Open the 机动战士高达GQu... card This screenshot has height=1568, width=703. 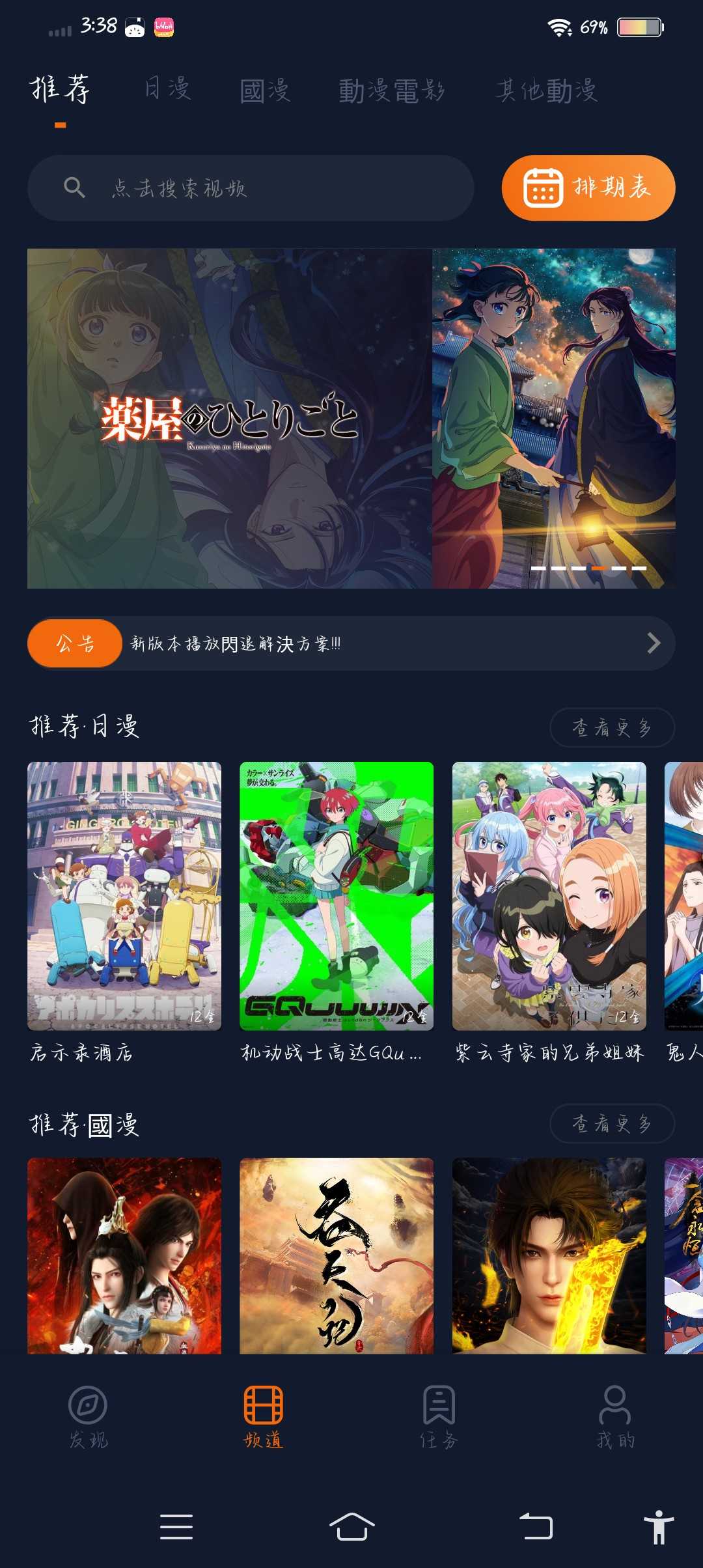pyautogui.click(x=337, y=896)
